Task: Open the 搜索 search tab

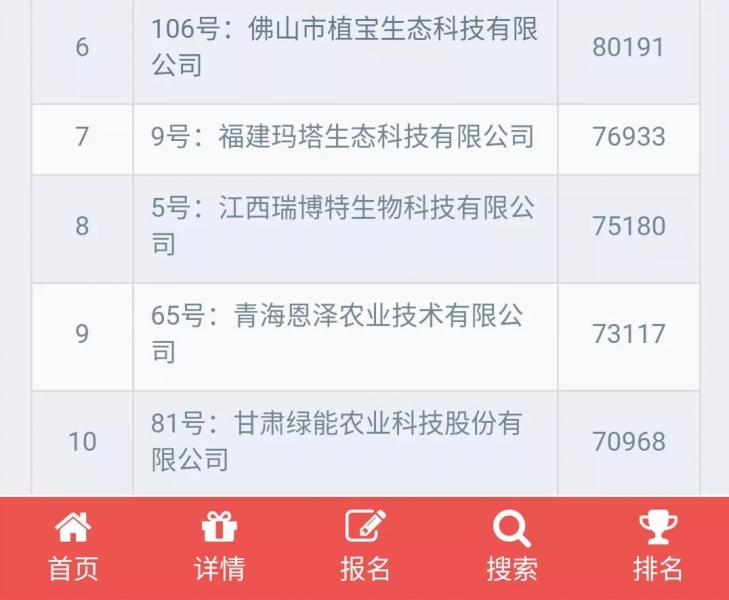Action: coord(511,546)
